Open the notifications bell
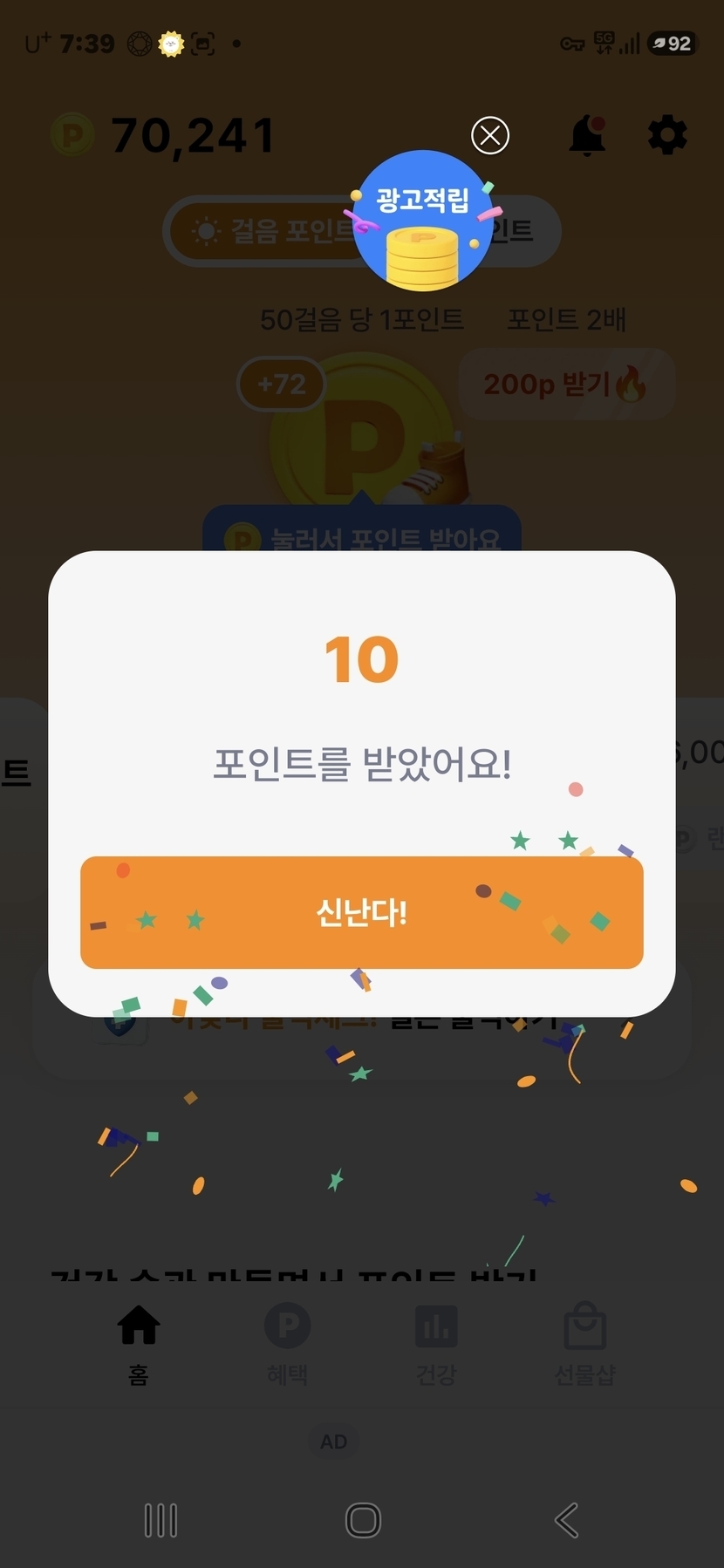Viewport: 724px width, 1568px height. (587, 135)
